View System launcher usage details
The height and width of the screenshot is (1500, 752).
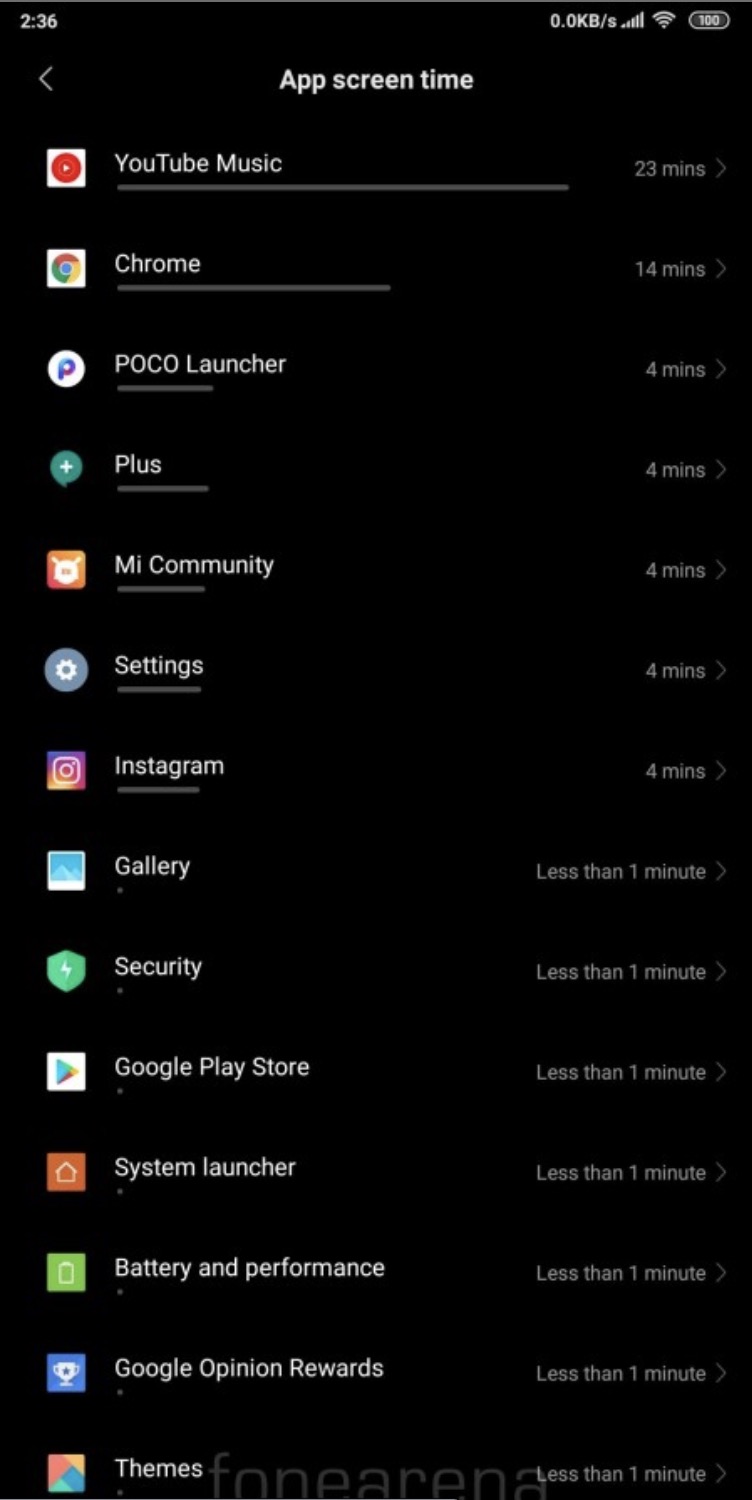click(376, 1171)
